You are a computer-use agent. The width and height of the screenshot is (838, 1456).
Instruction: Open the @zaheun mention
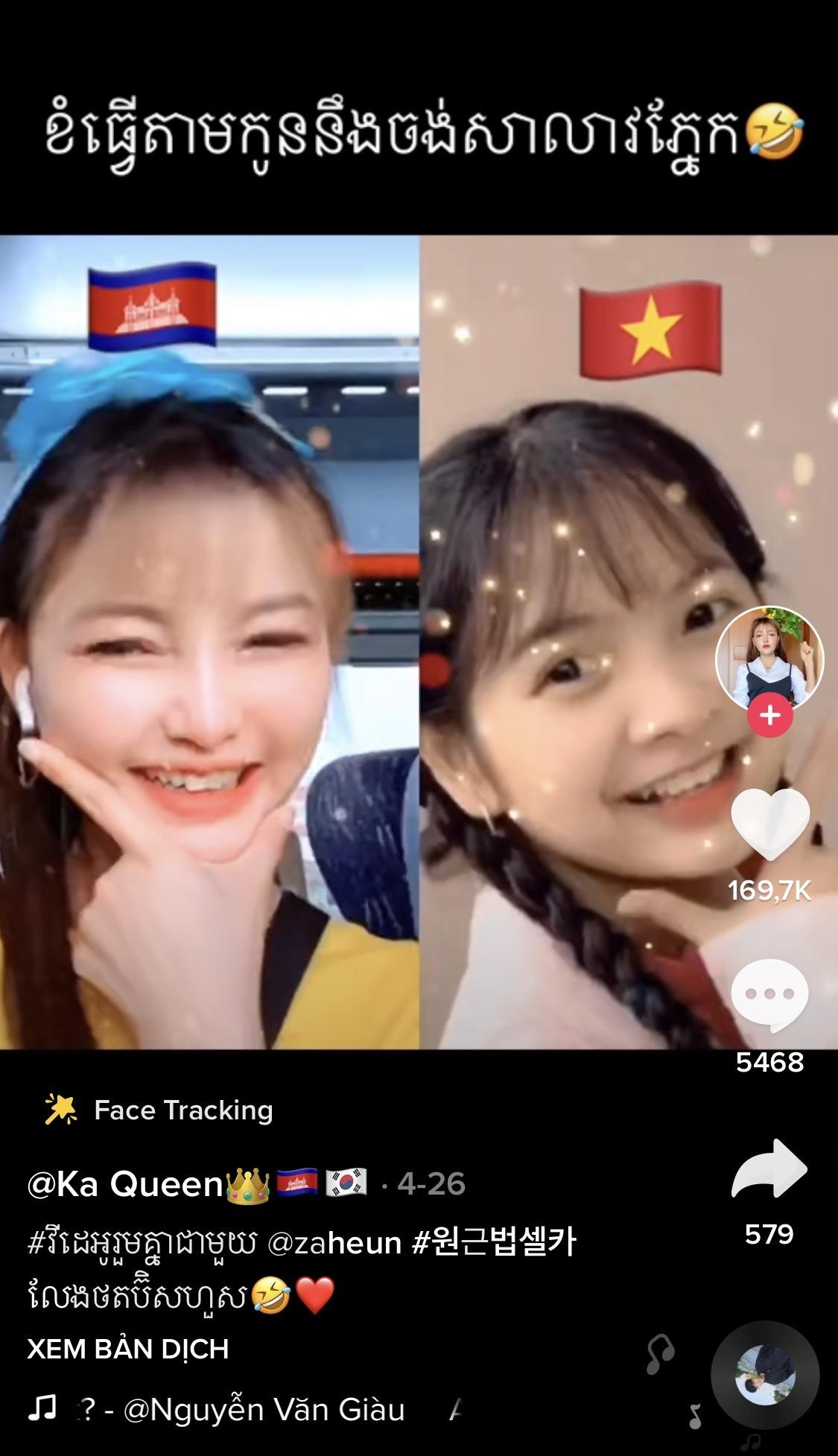334,1242
